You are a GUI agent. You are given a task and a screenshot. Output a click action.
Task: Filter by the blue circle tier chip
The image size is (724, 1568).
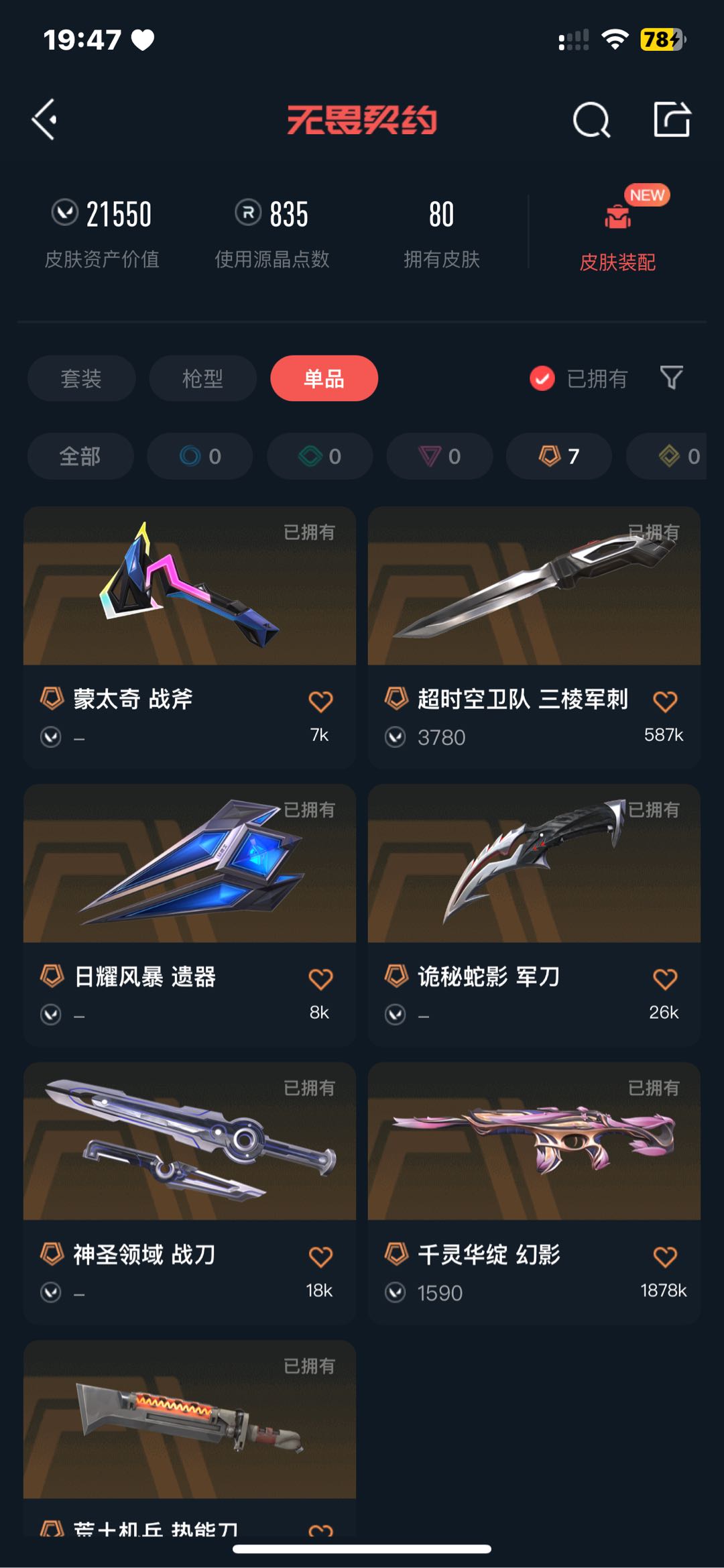click(x=200, y=456)
